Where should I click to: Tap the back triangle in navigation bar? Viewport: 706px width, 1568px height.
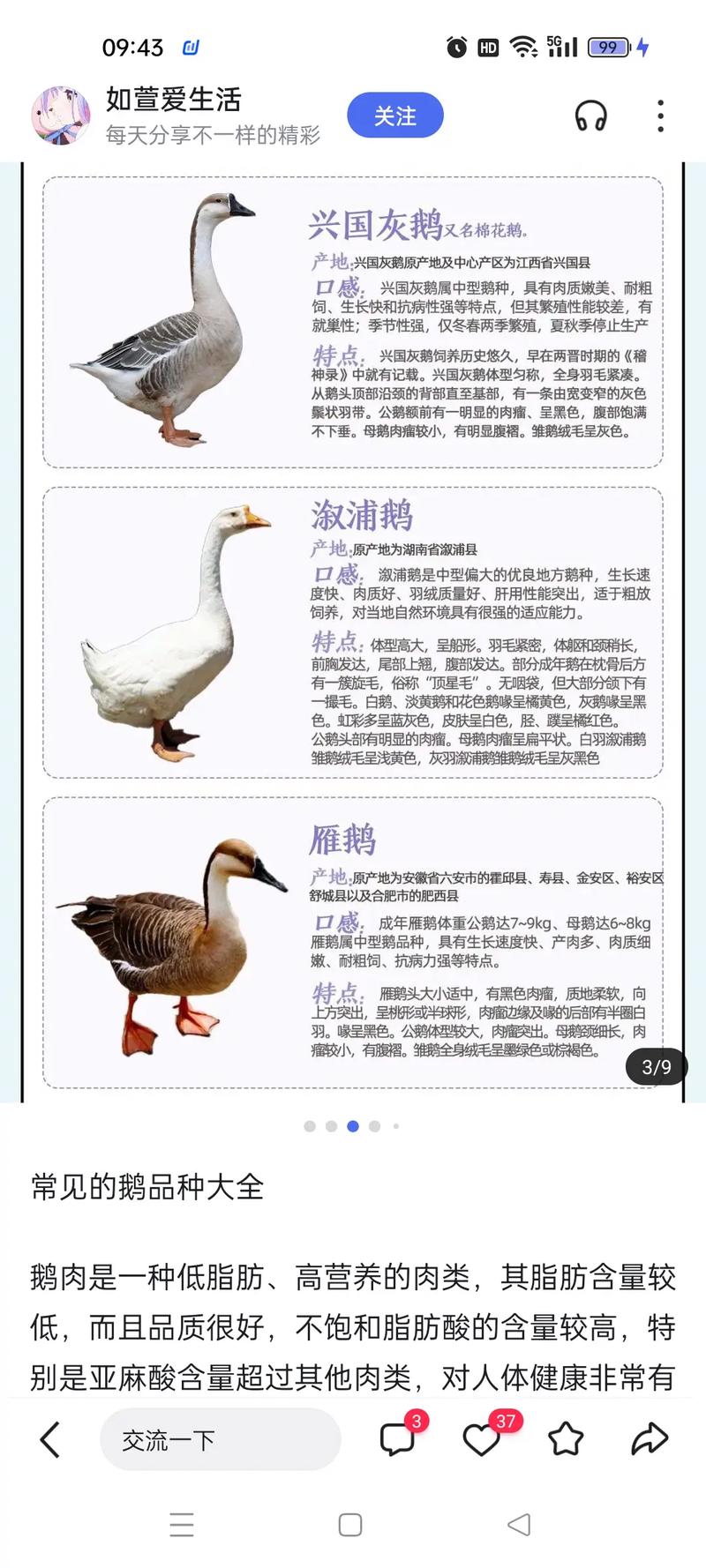point(519,1524)
